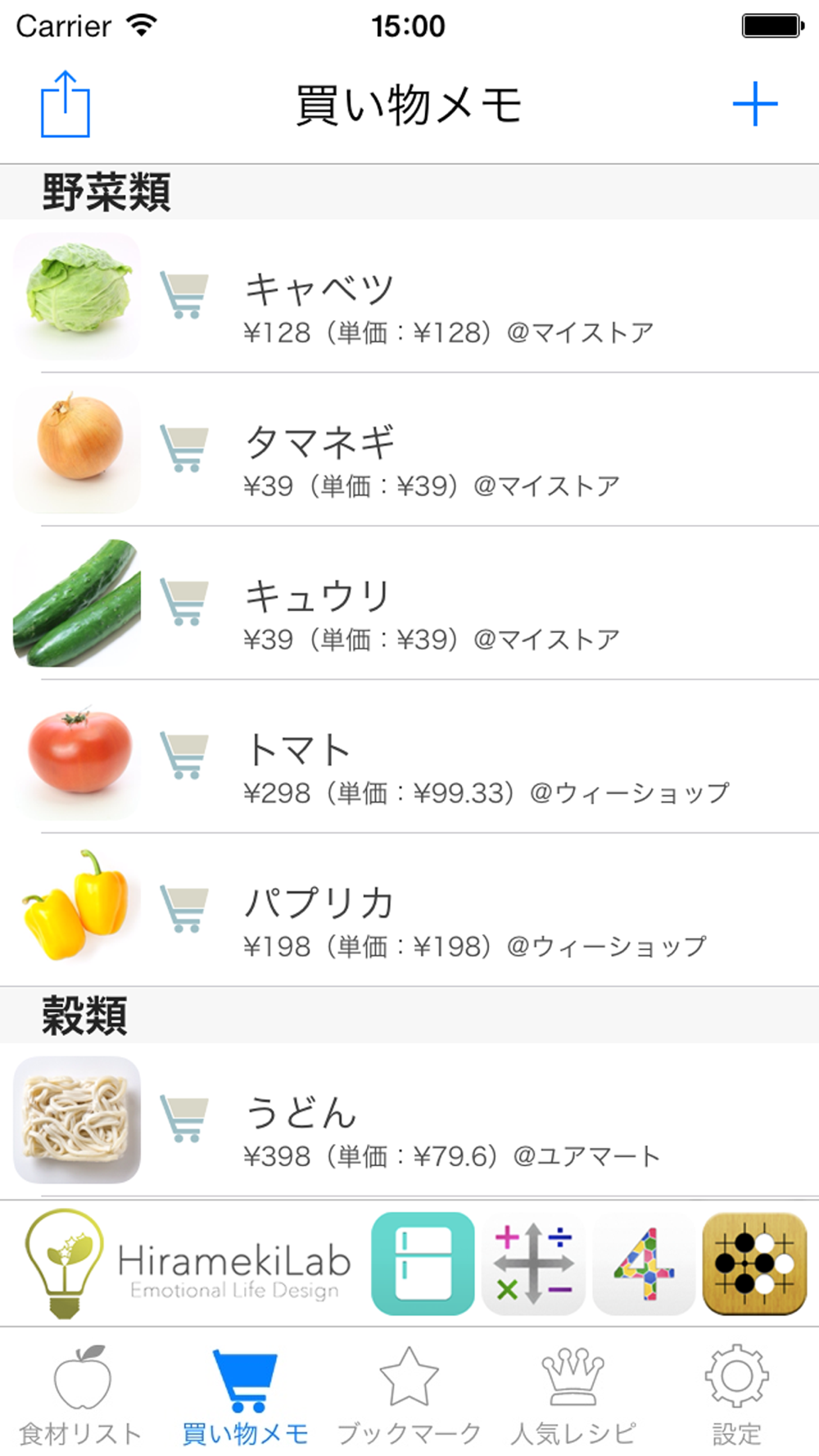Open the colorful number 4 app icon
The height and width of the screenshot is (1456, 819).
tap(644, 1264)
